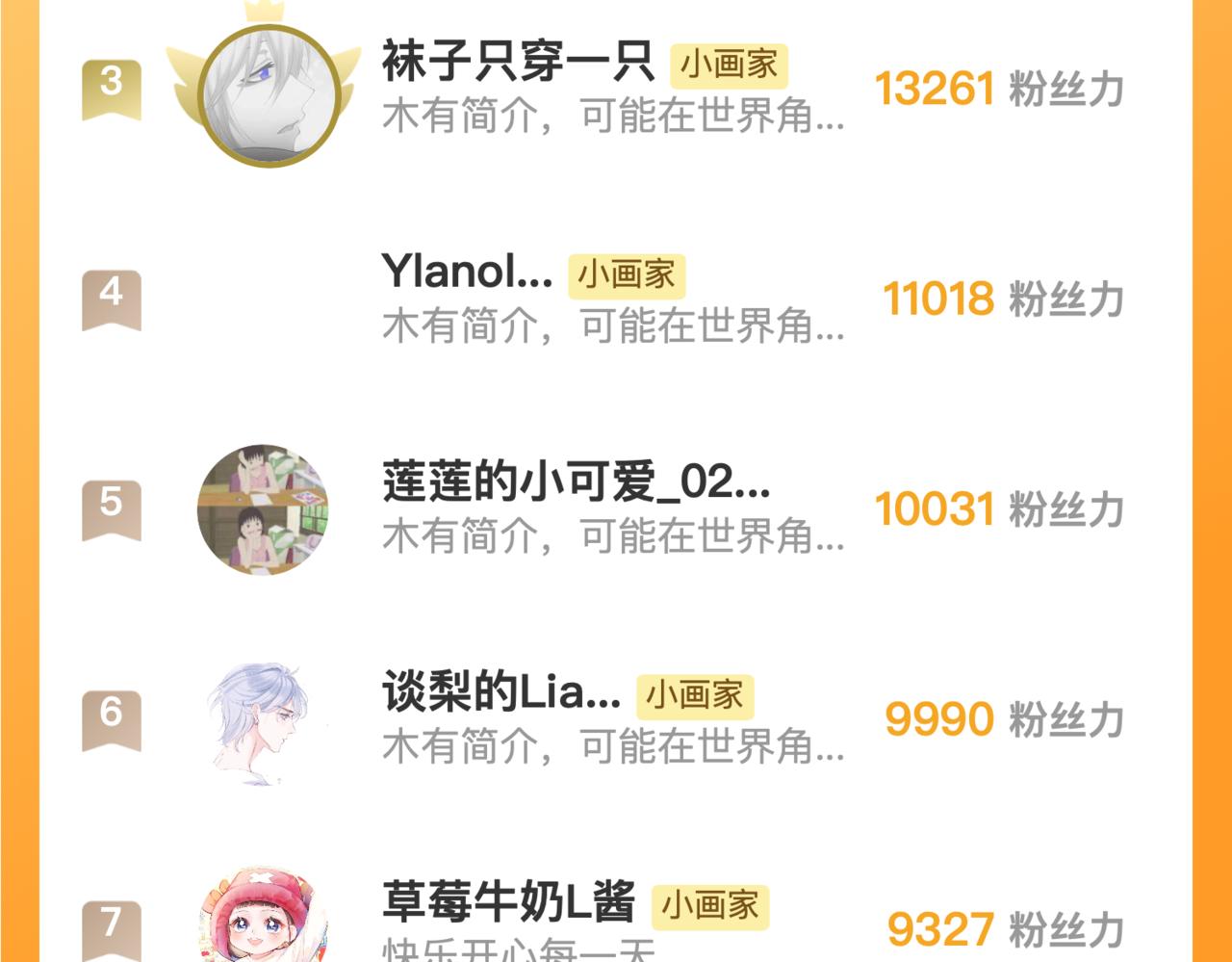Open 袜子只穿一只's profile row

(518, 63)
